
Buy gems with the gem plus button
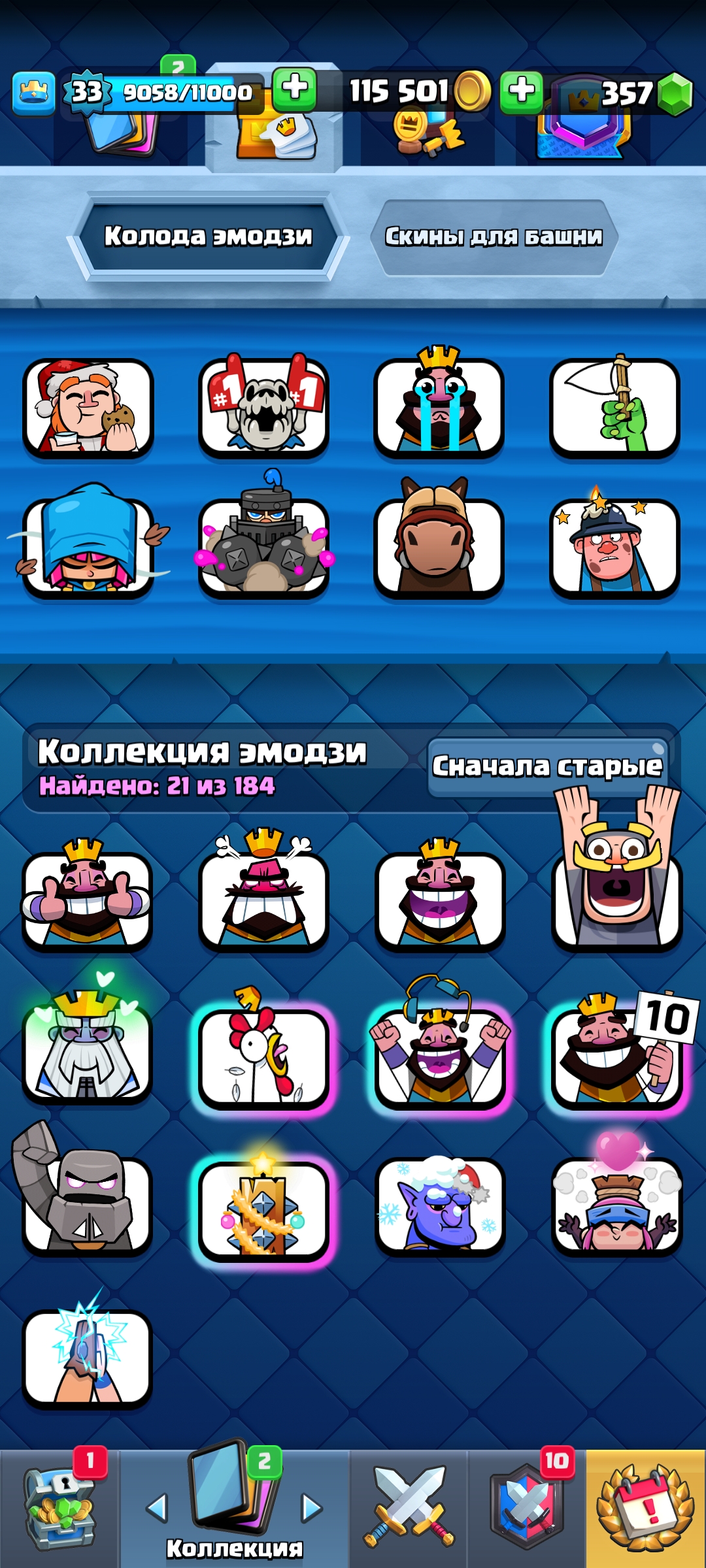[521, 92]
